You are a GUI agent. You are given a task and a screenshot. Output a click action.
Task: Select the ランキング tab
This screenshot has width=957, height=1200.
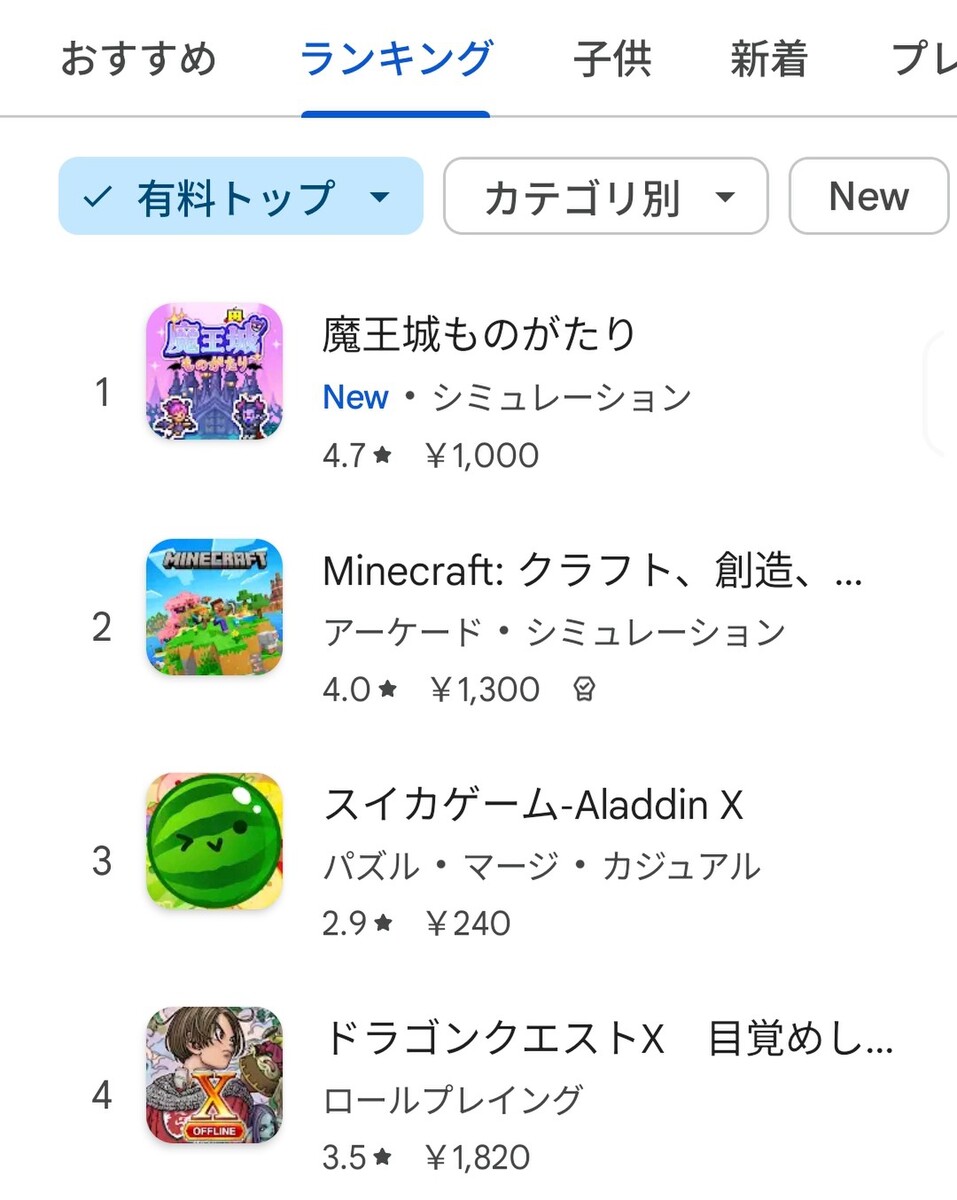point(396,60)
